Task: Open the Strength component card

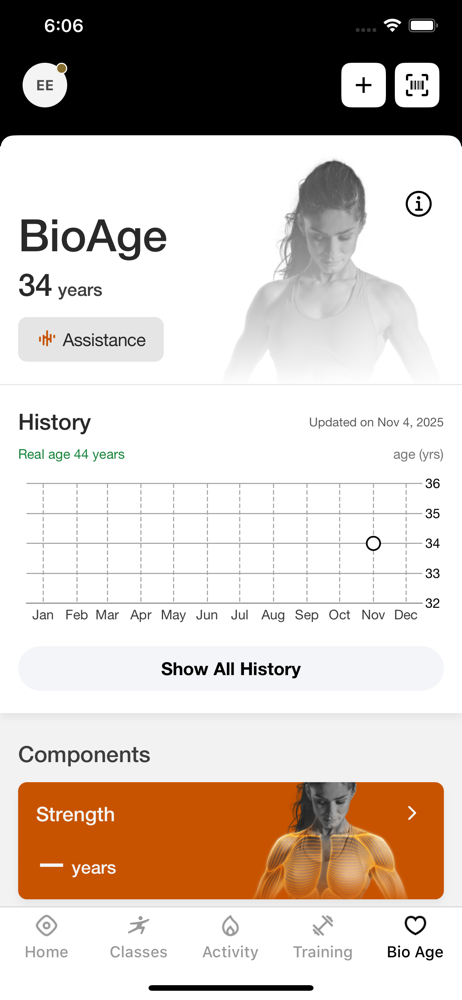Action: pos(230,841)
